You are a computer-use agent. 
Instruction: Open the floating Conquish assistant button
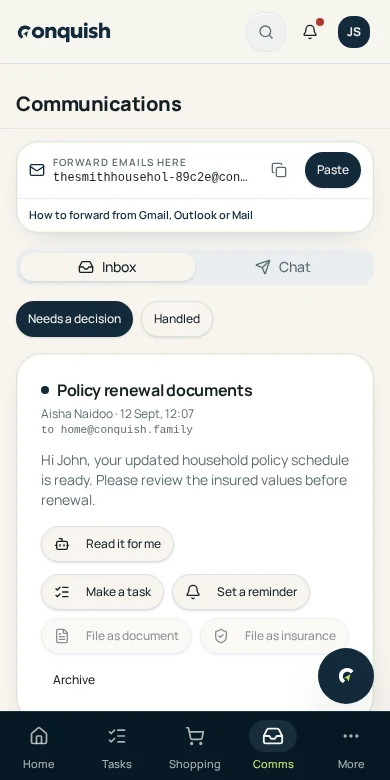(x=346, y=676)
